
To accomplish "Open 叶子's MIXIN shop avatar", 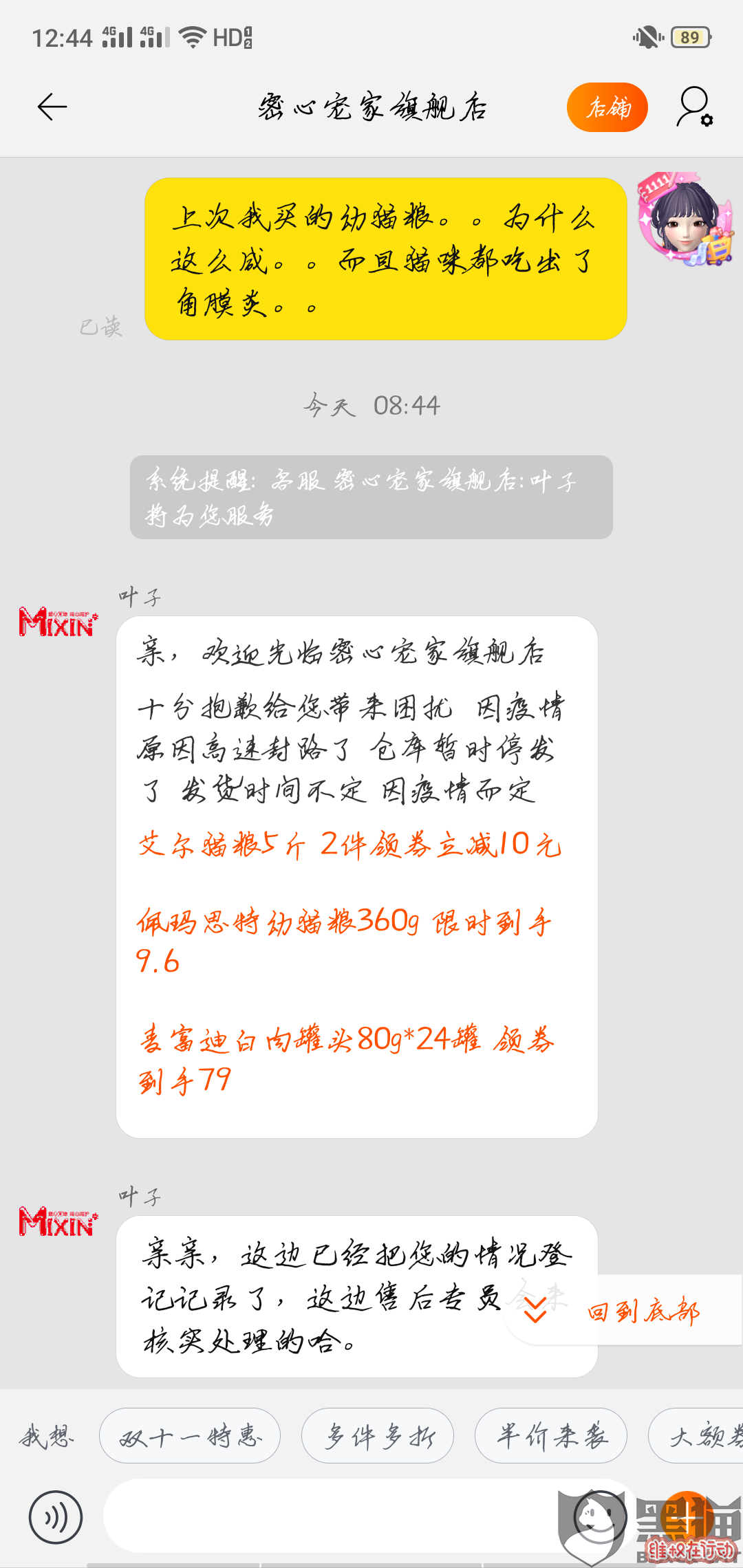I will click(x=58, y=622).
